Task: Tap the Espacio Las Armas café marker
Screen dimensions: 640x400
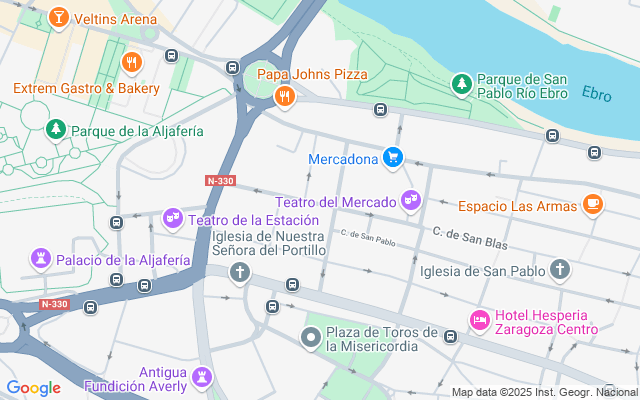Action: pyautogui.click(x=592, y=205)
